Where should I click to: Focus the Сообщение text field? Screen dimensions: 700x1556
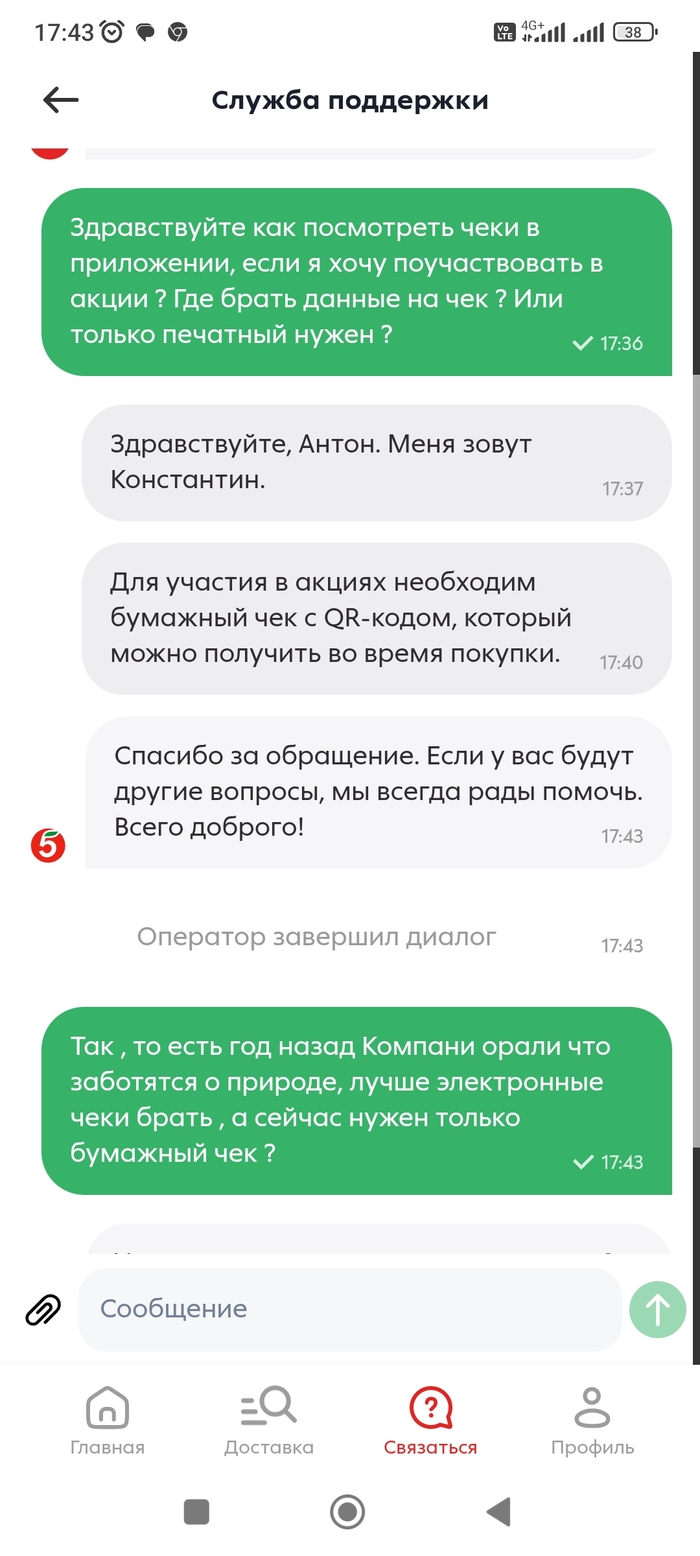350,1309
